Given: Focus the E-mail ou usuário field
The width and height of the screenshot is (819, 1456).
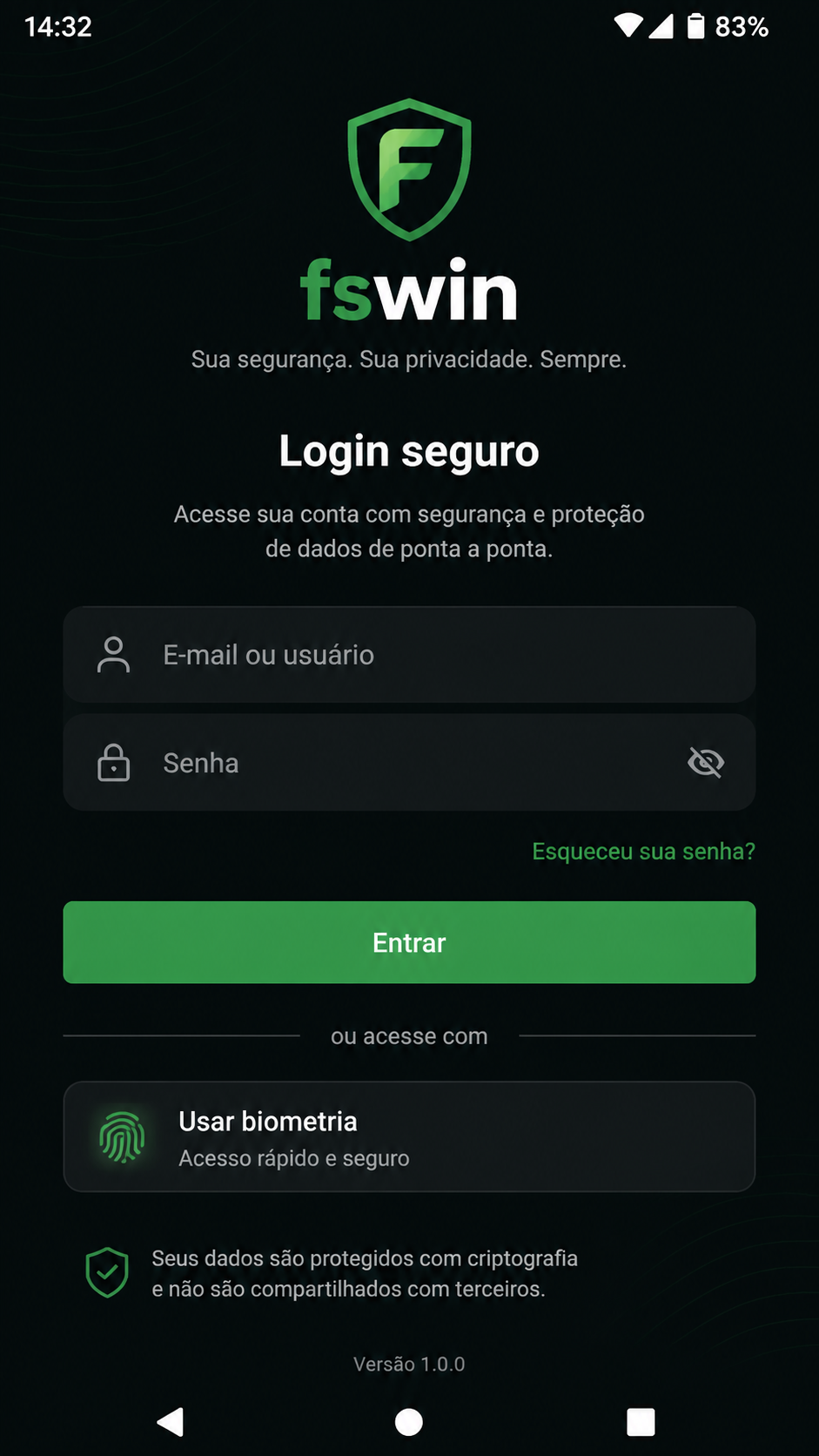Looking at the screenshot, I should pos(409,655).
